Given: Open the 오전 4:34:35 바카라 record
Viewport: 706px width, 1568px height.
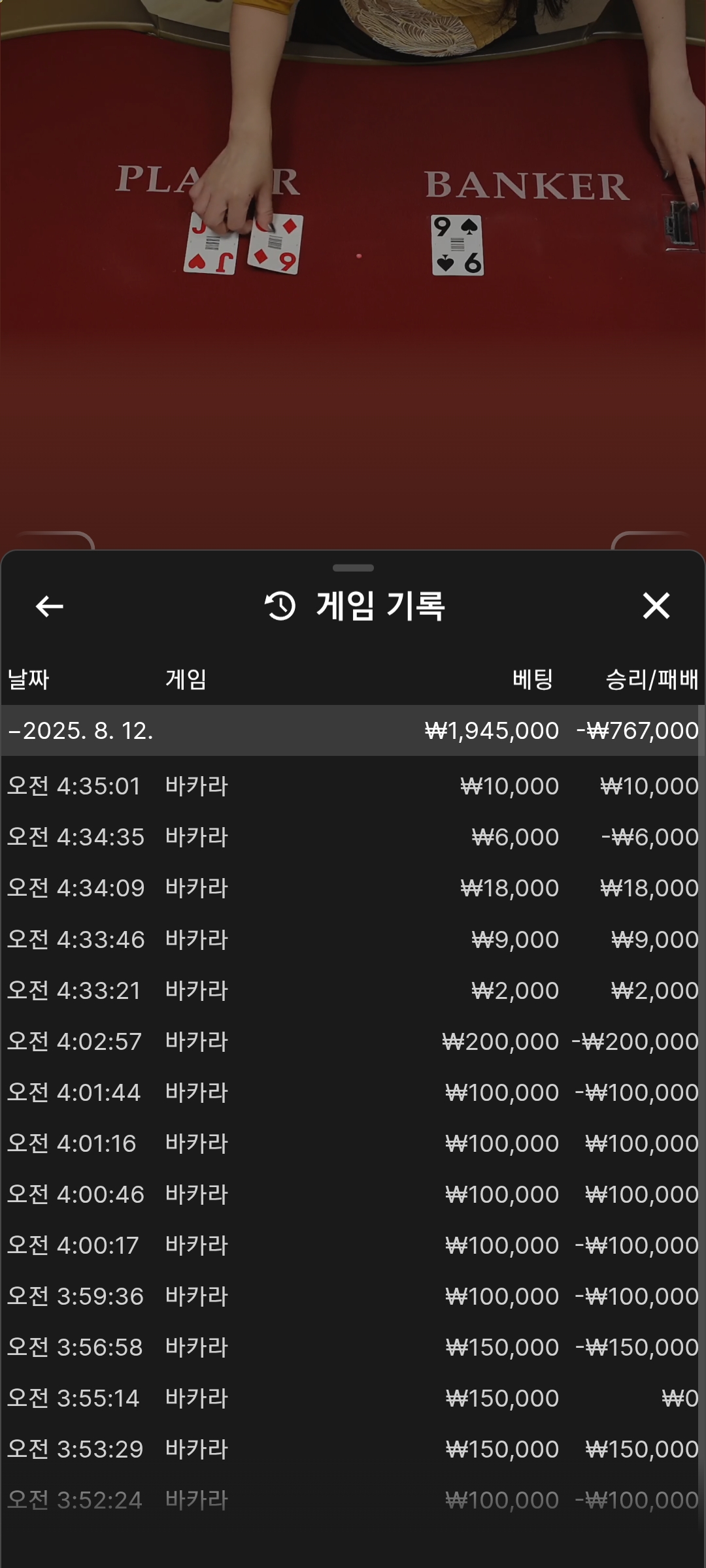Looking at the screenshot, I should click(352, 837).
